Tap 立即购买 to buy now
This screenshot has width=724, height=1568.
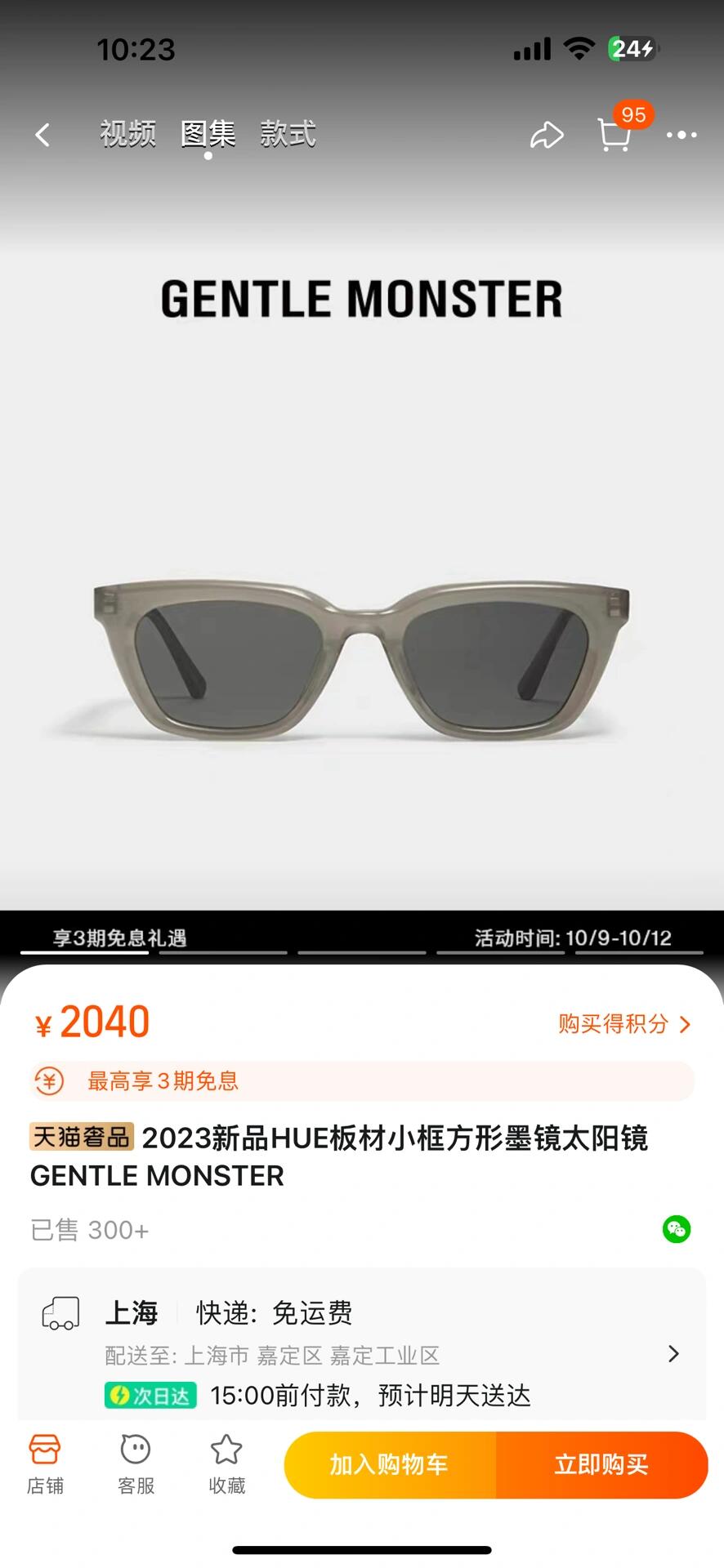pyautogui.click(x=601, y=1464)
